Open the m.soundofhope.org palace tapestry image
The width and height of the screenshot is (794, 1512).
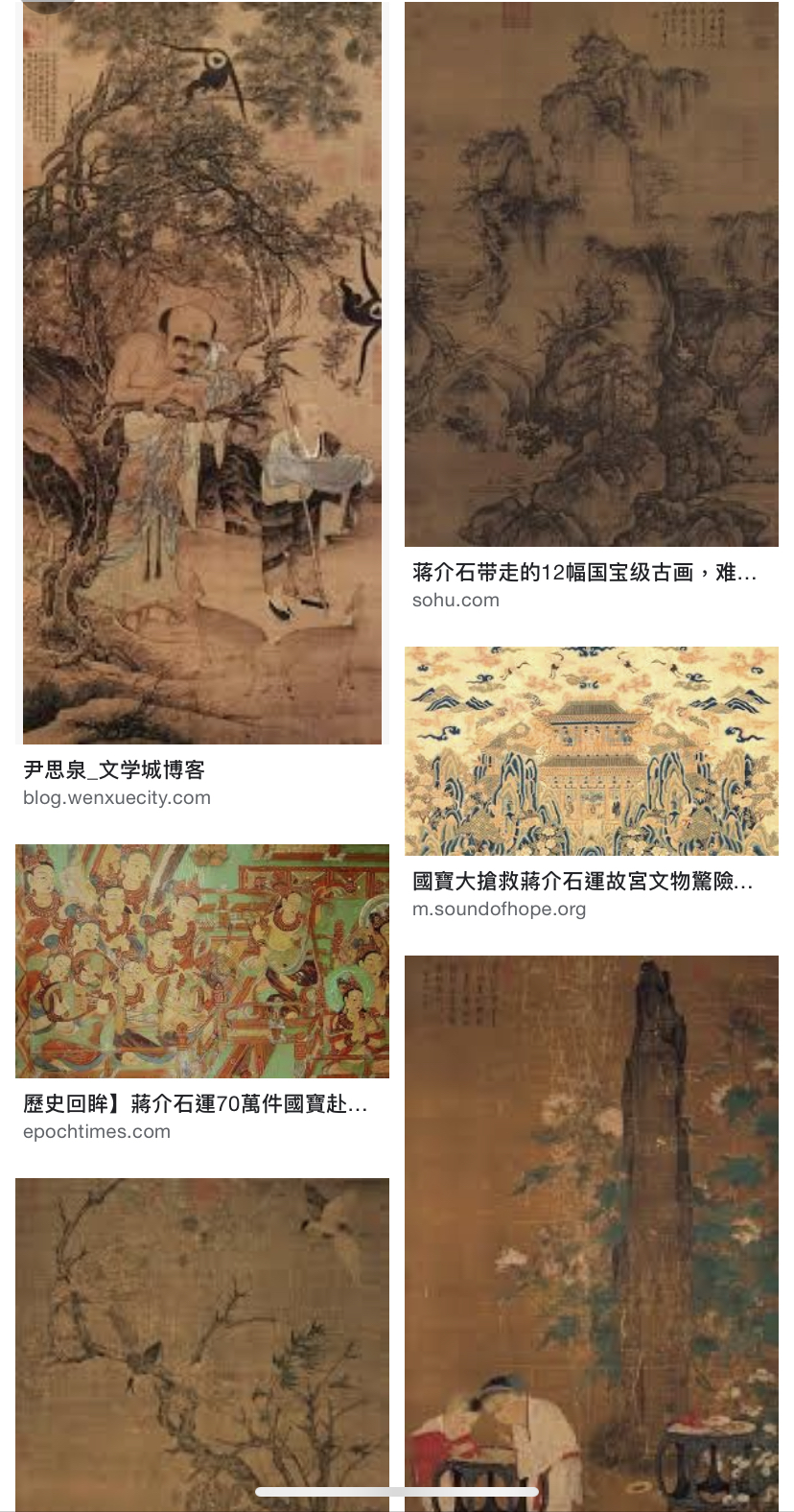pos(591,750)
